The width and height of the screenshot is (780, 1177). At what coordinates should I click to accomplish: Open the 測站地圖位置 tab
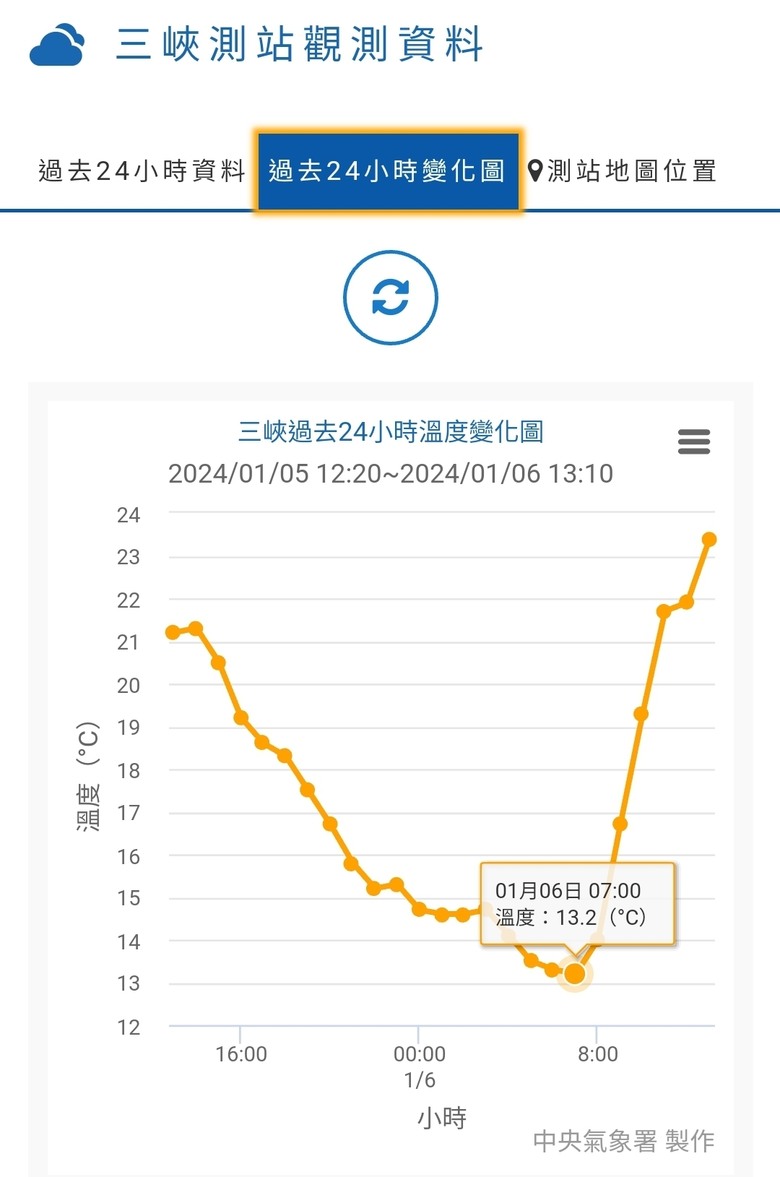tap(623, 171)
